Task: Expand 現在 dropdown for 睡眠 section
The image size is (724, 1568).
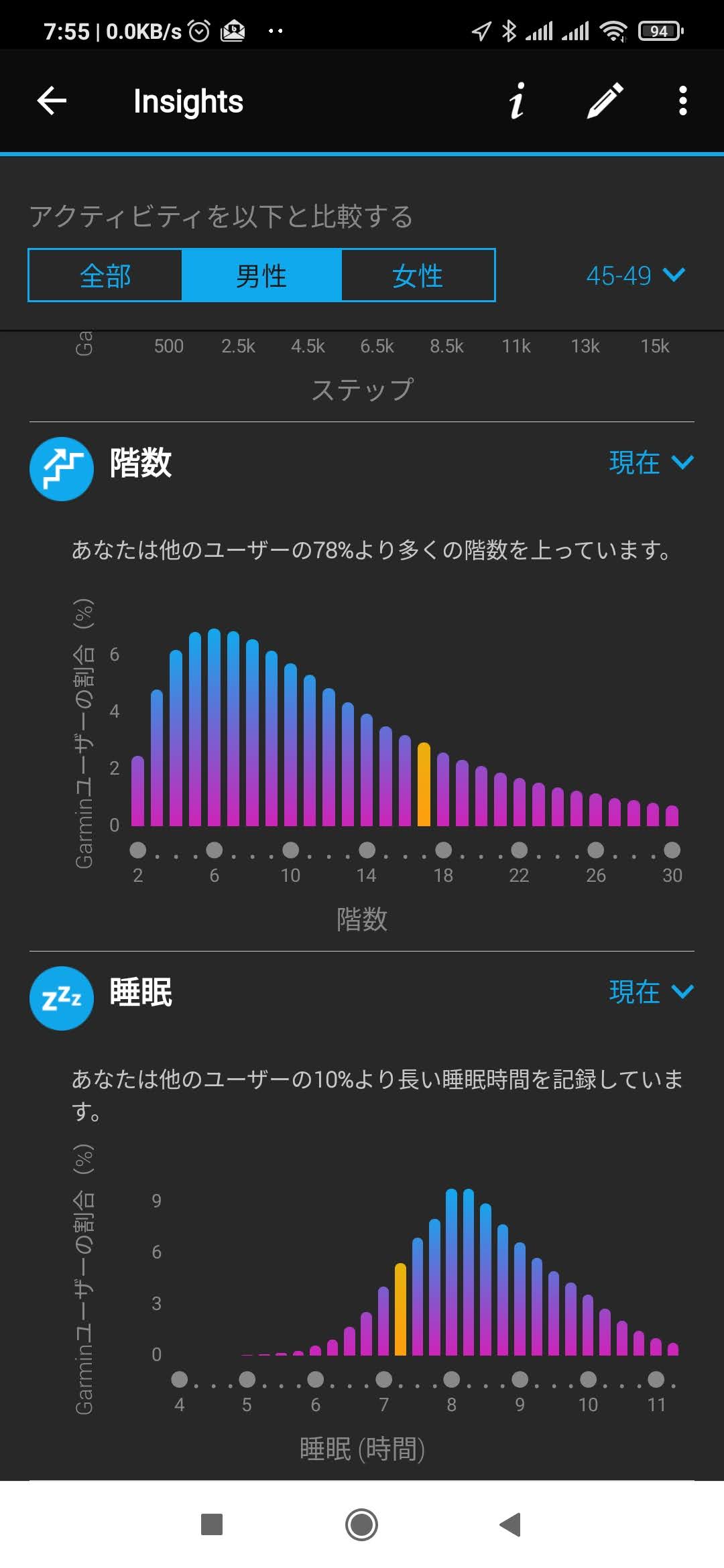Action: [651, 992]
